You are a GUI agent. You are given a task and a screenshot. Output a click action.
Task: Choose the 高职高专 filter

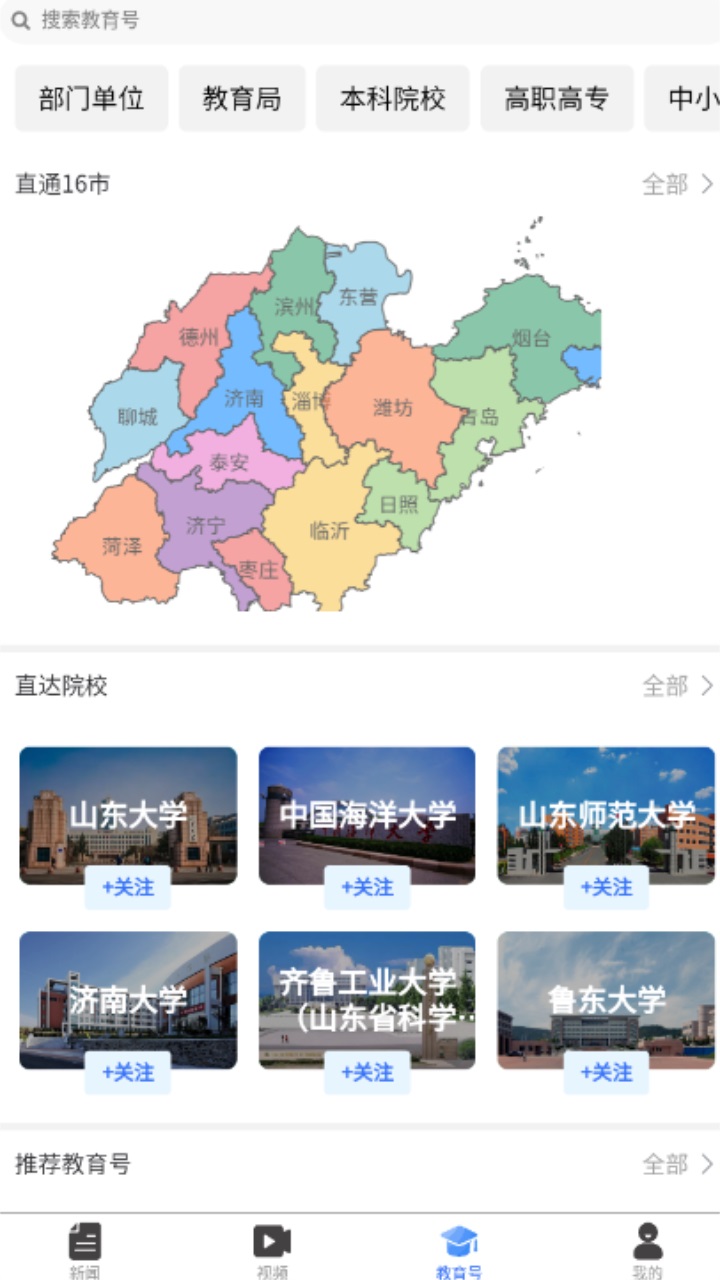coord(556,97)
